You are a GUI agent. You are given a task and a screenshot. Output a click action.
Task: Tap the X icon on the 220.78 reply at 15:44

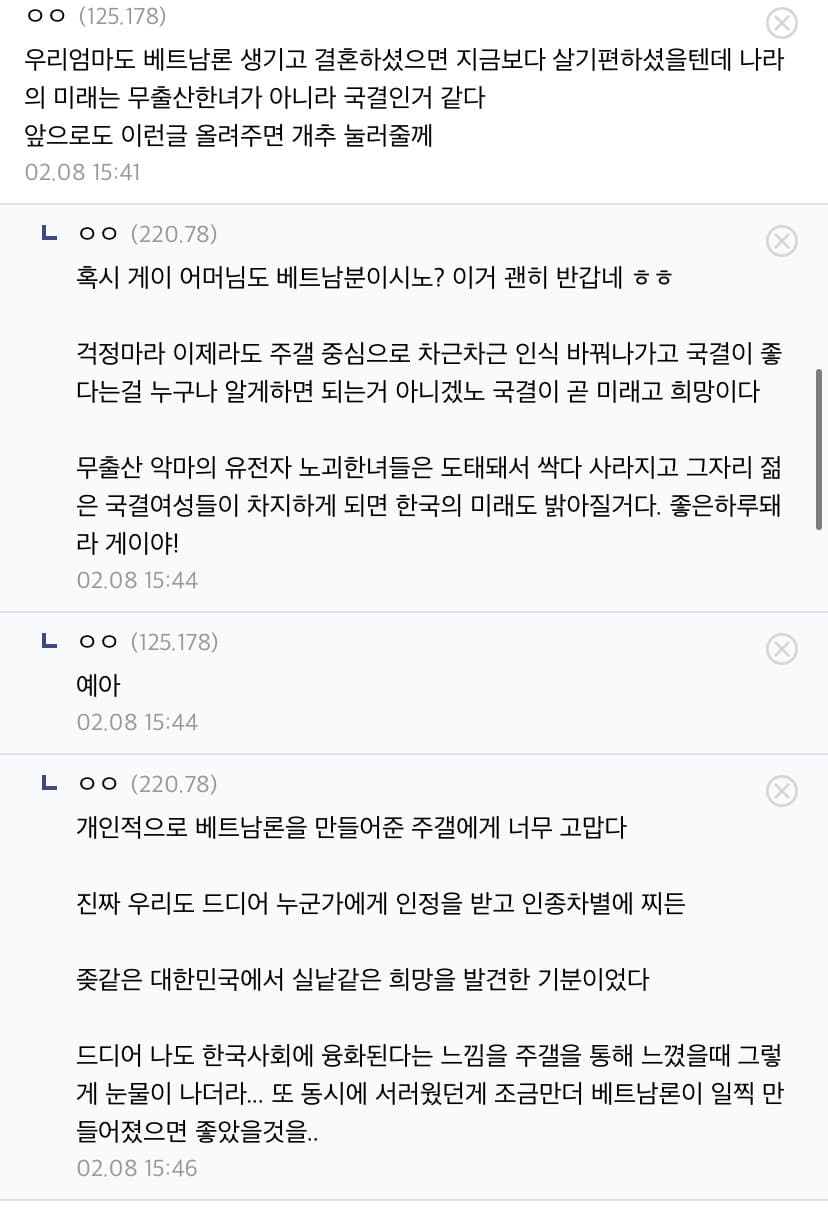pos(781,241)
